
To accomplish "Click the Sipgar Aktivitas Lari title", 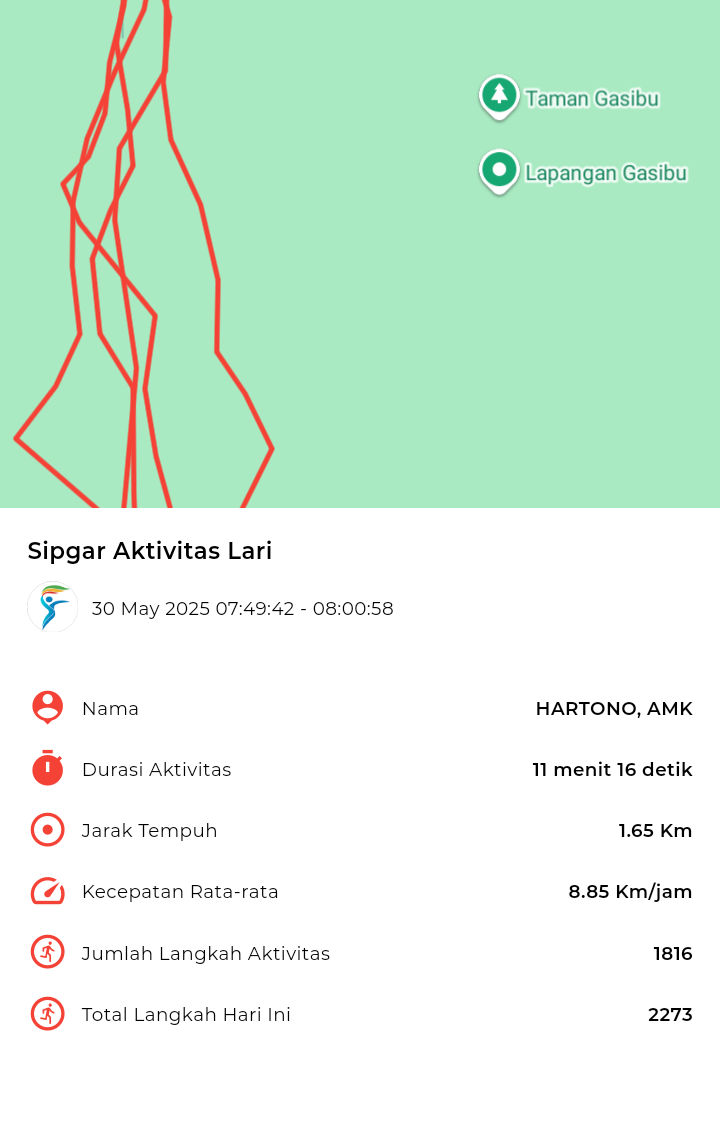I will tap(150, 551).
